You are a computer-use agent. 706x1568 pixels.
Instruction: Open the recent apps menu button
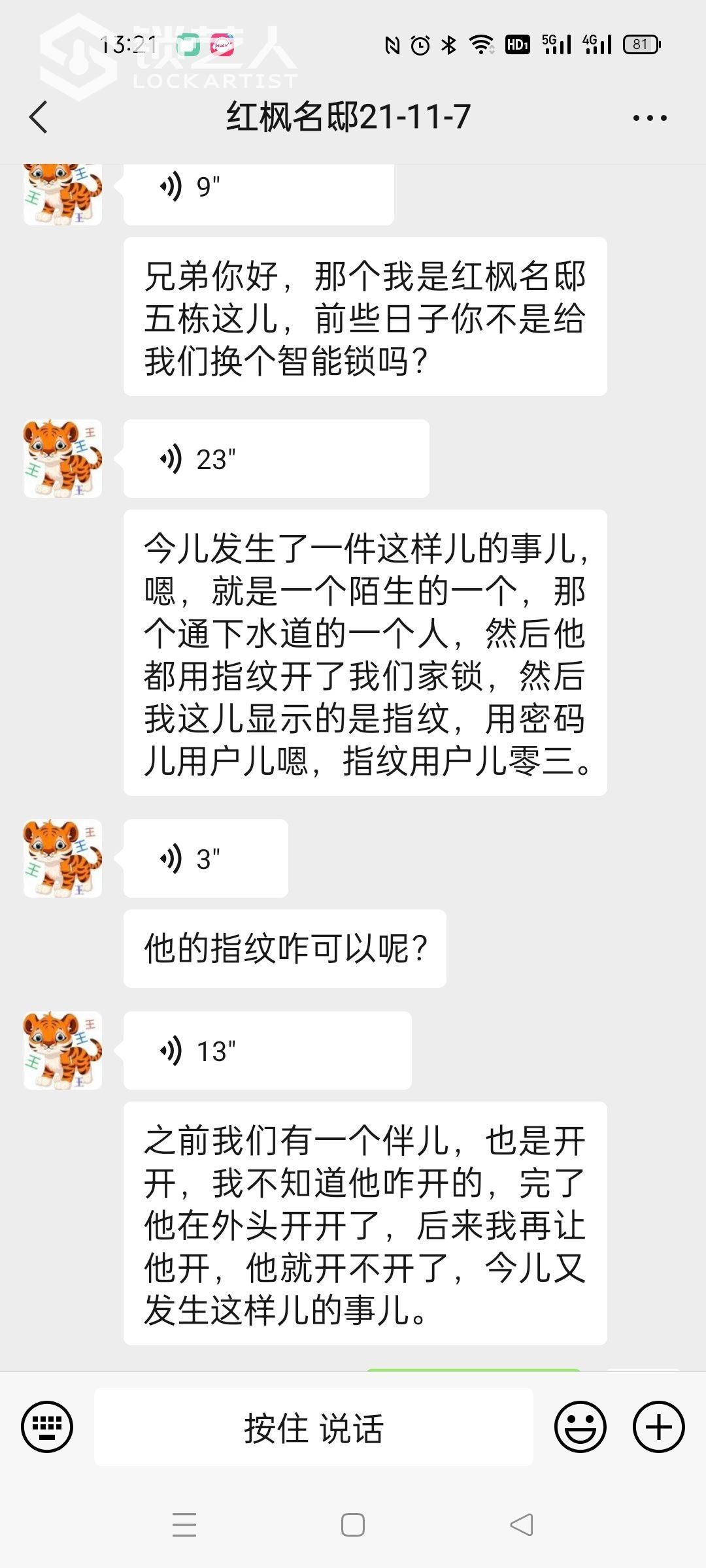point(184,1525)
